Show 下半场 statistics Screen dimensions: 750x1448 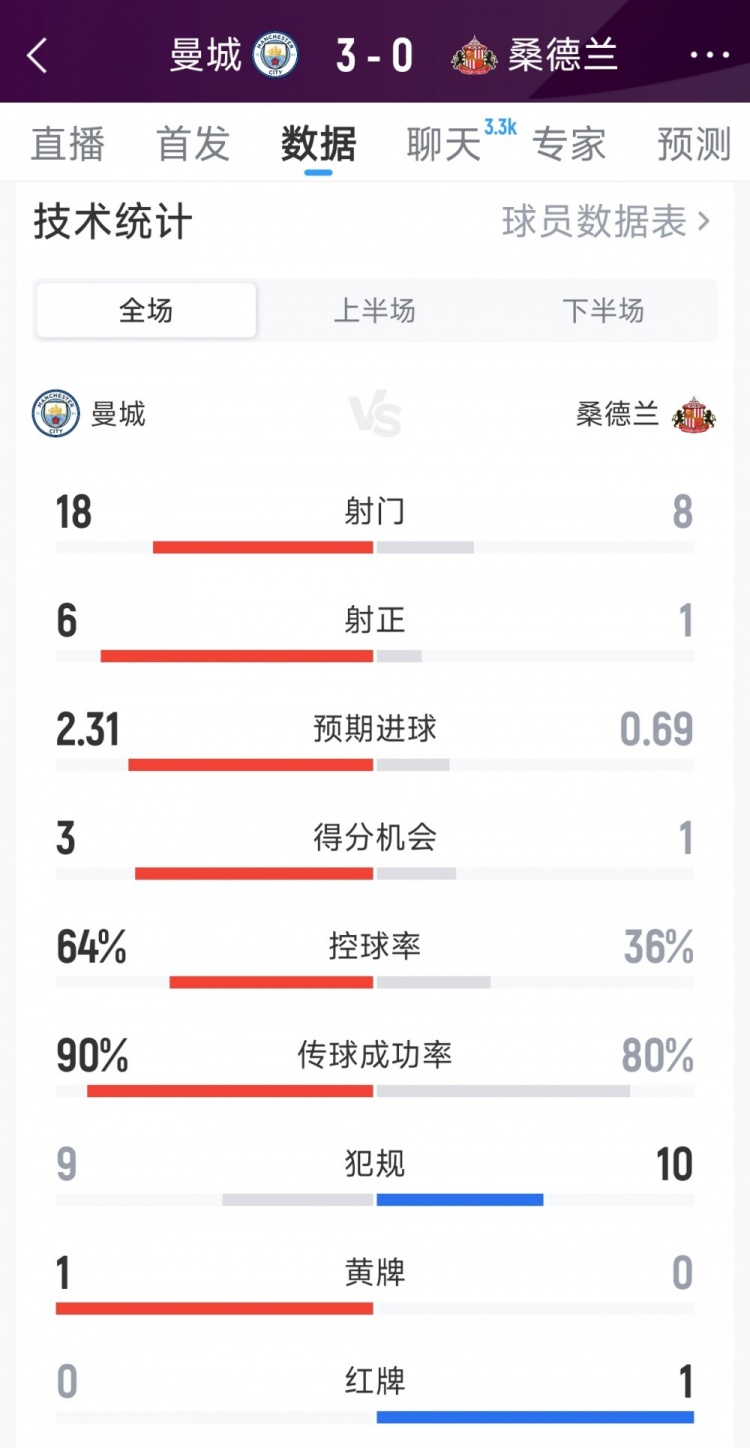[x=603, y=311]
